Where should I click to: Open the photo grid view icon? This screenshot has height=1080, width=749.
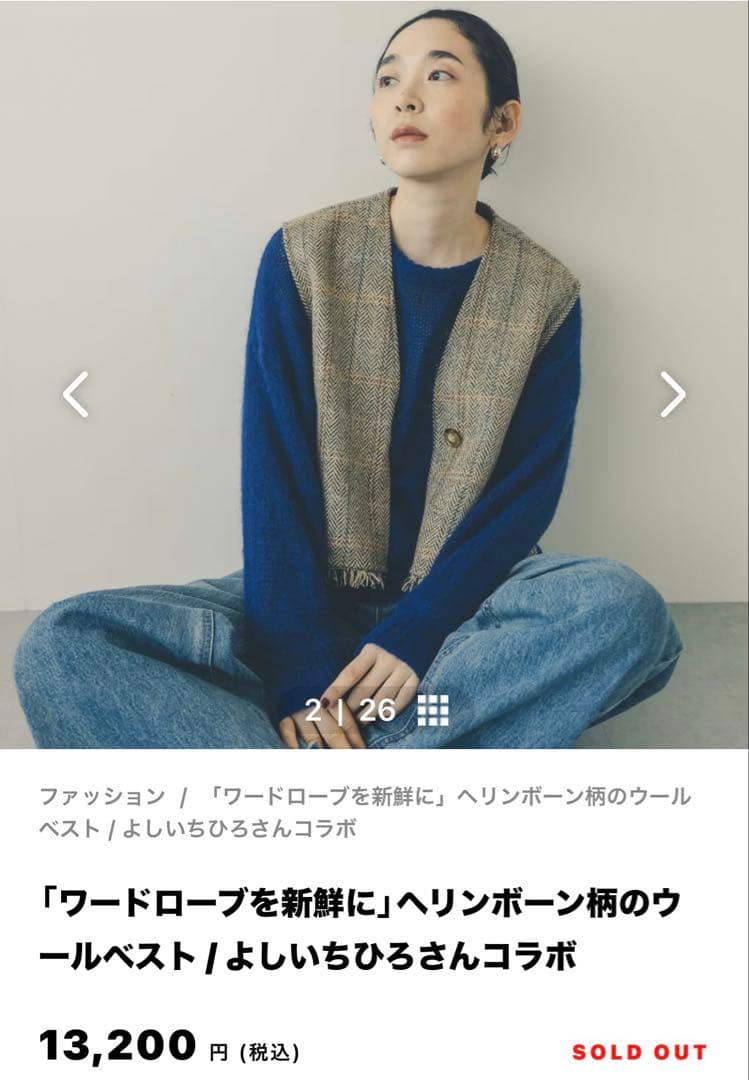coord(432,710)
